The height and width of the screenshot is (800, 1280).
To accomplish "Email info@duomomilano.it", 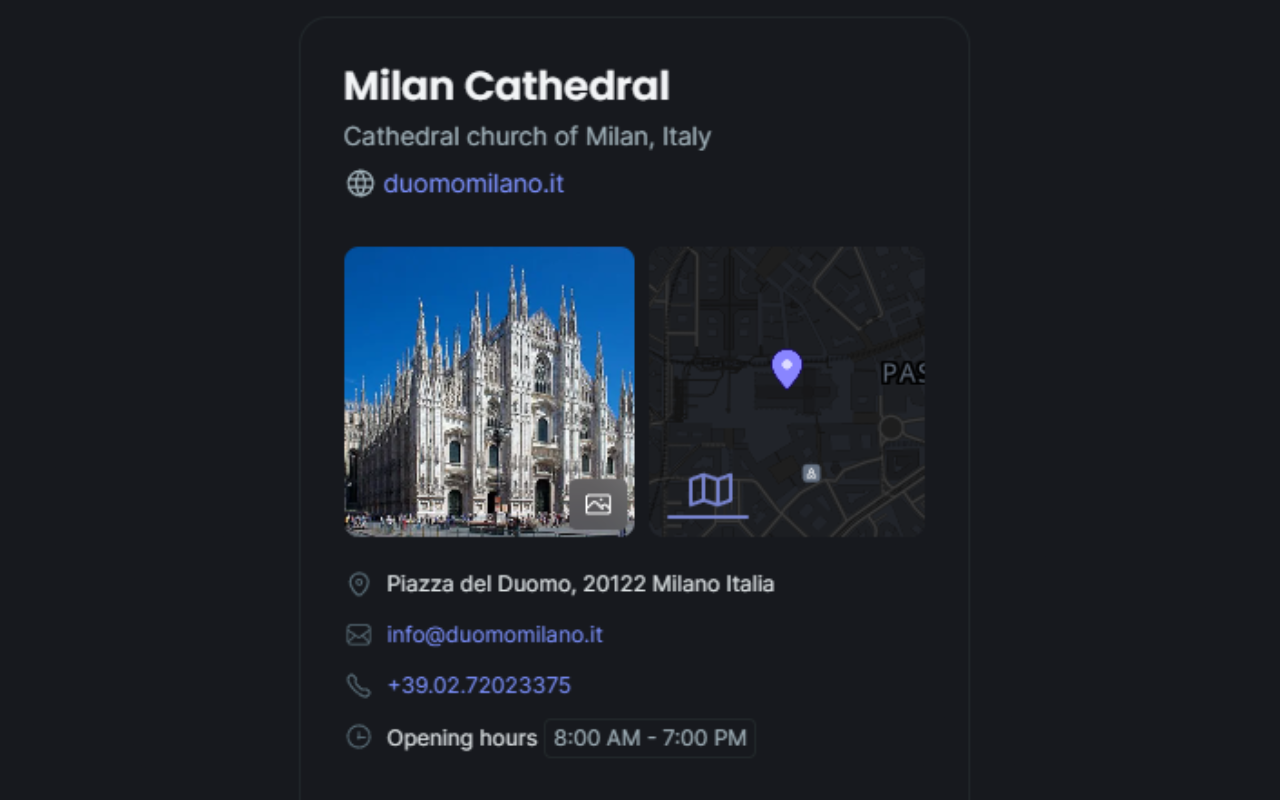I will (x=494, y=635).
